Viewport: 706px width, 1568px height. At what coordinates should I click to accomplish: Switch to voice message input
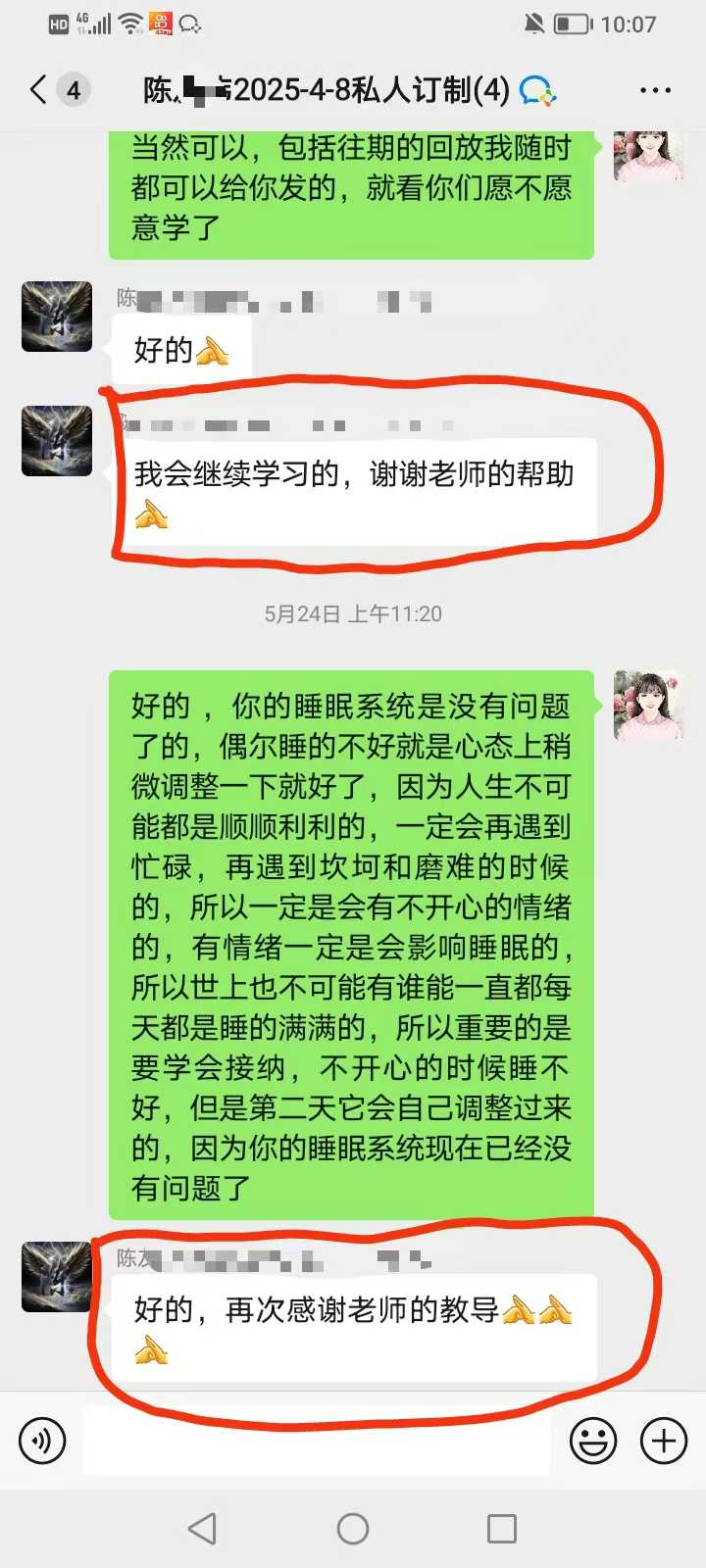(x=42, y=1442)
